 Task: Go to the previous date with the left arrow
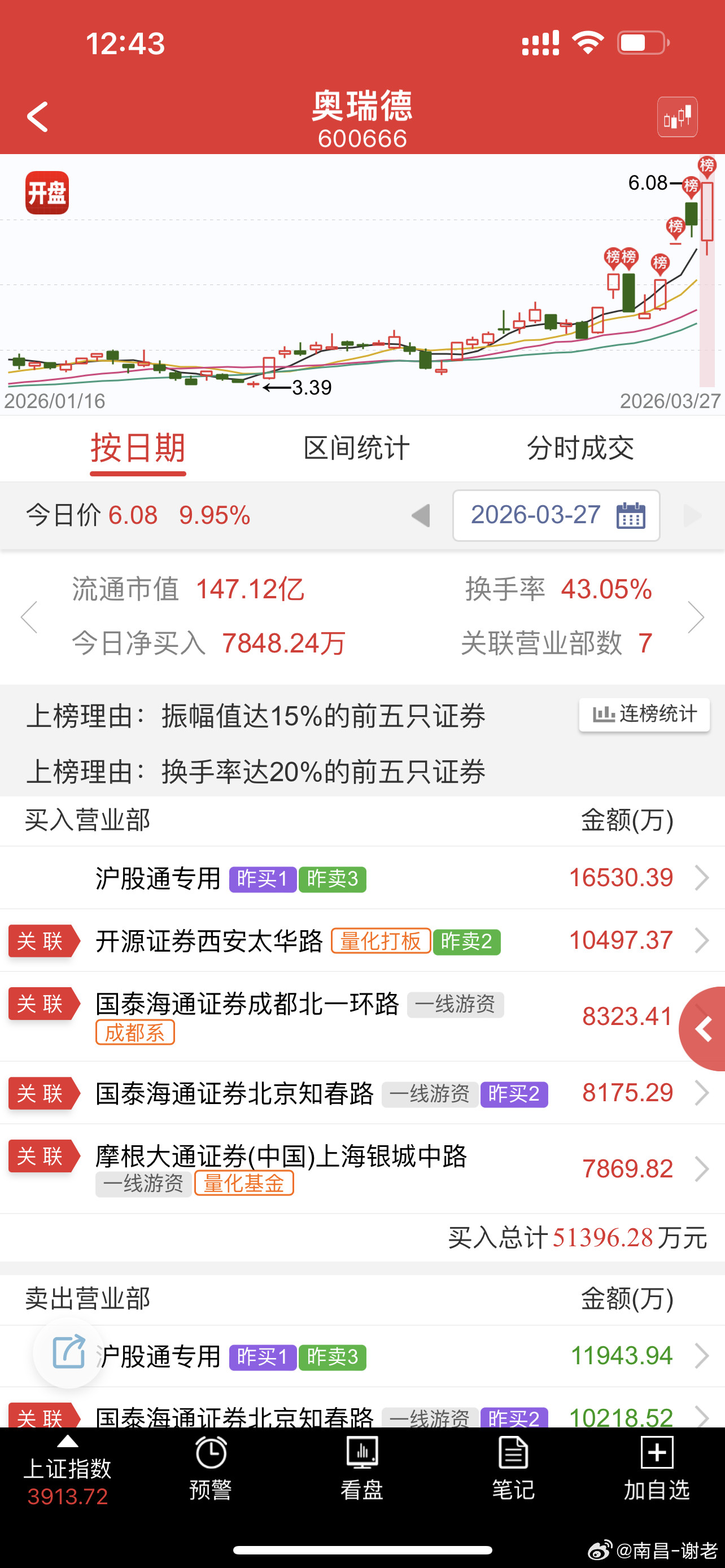pos(422,515)
